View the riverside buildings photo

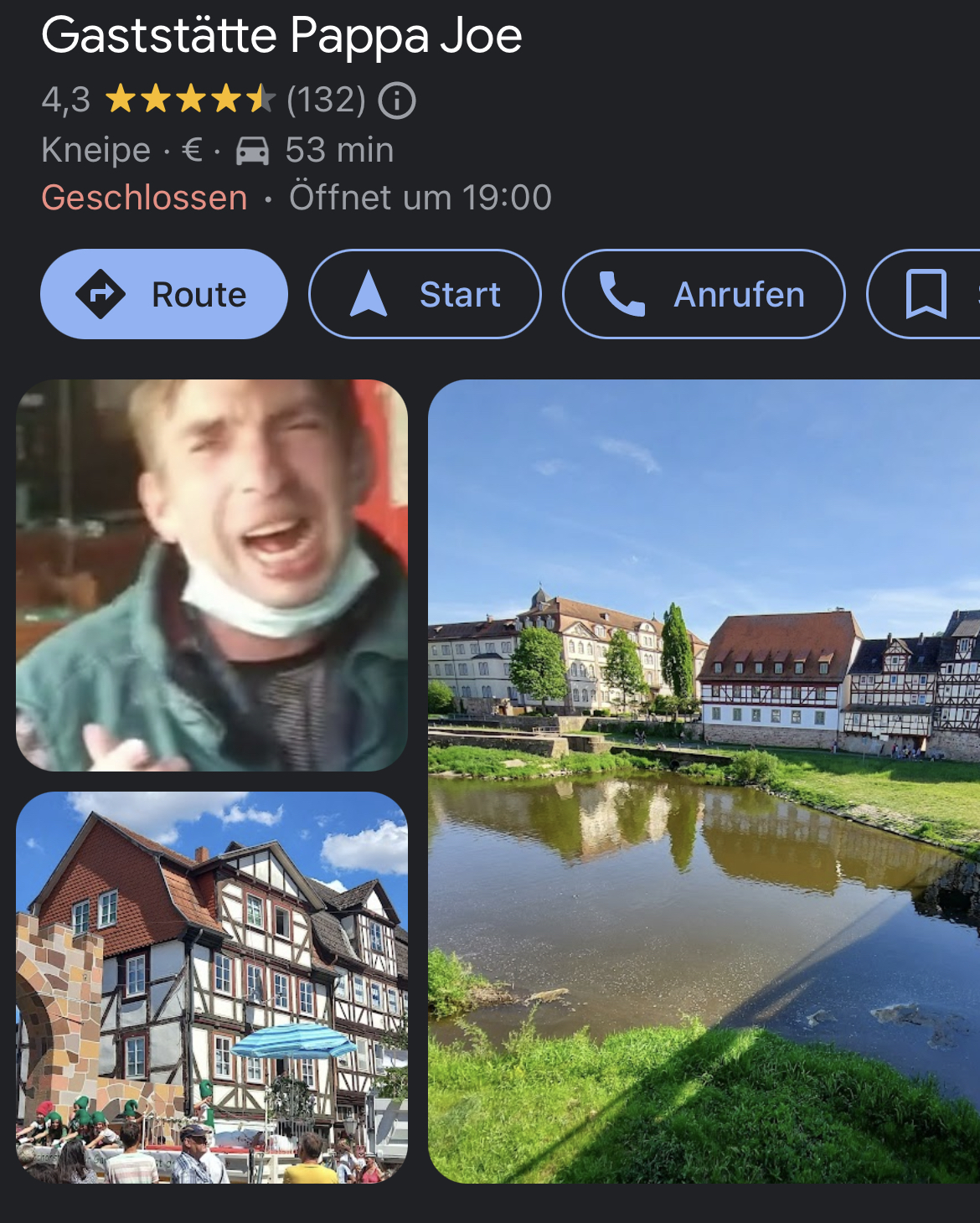point(704,781)
